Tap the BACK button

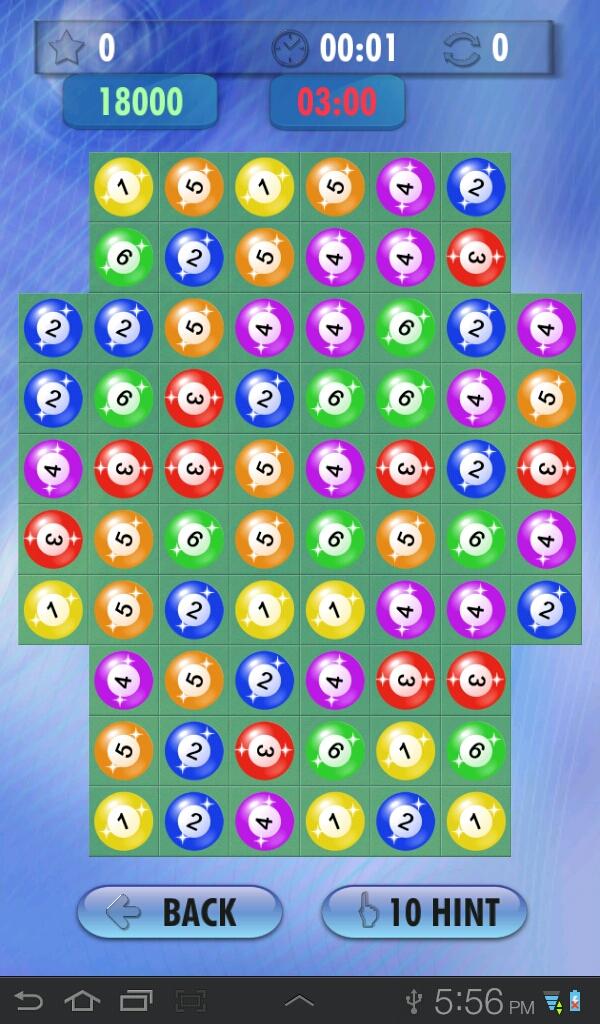[x=180, y=911]
